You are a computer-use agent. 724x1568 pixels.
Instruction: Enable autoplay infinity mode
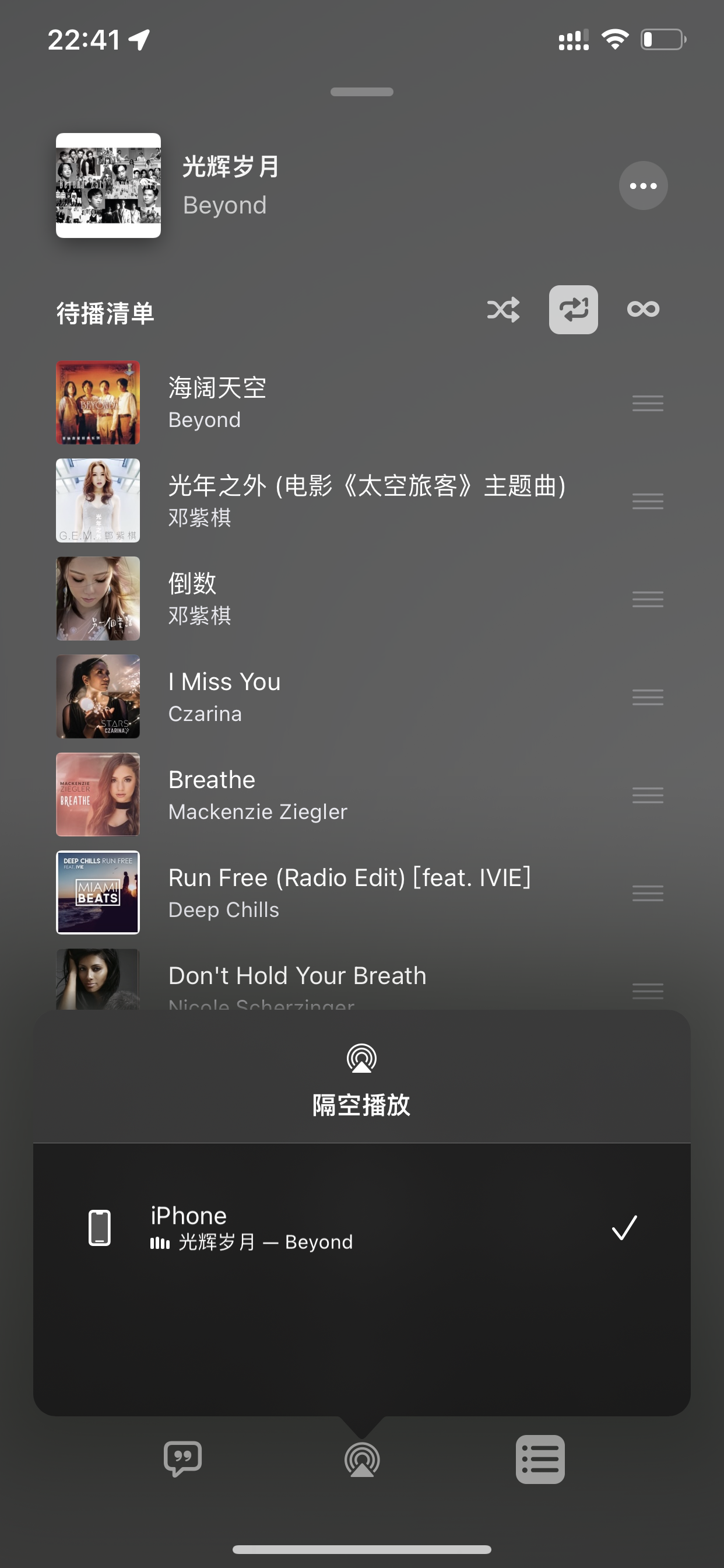643,310
